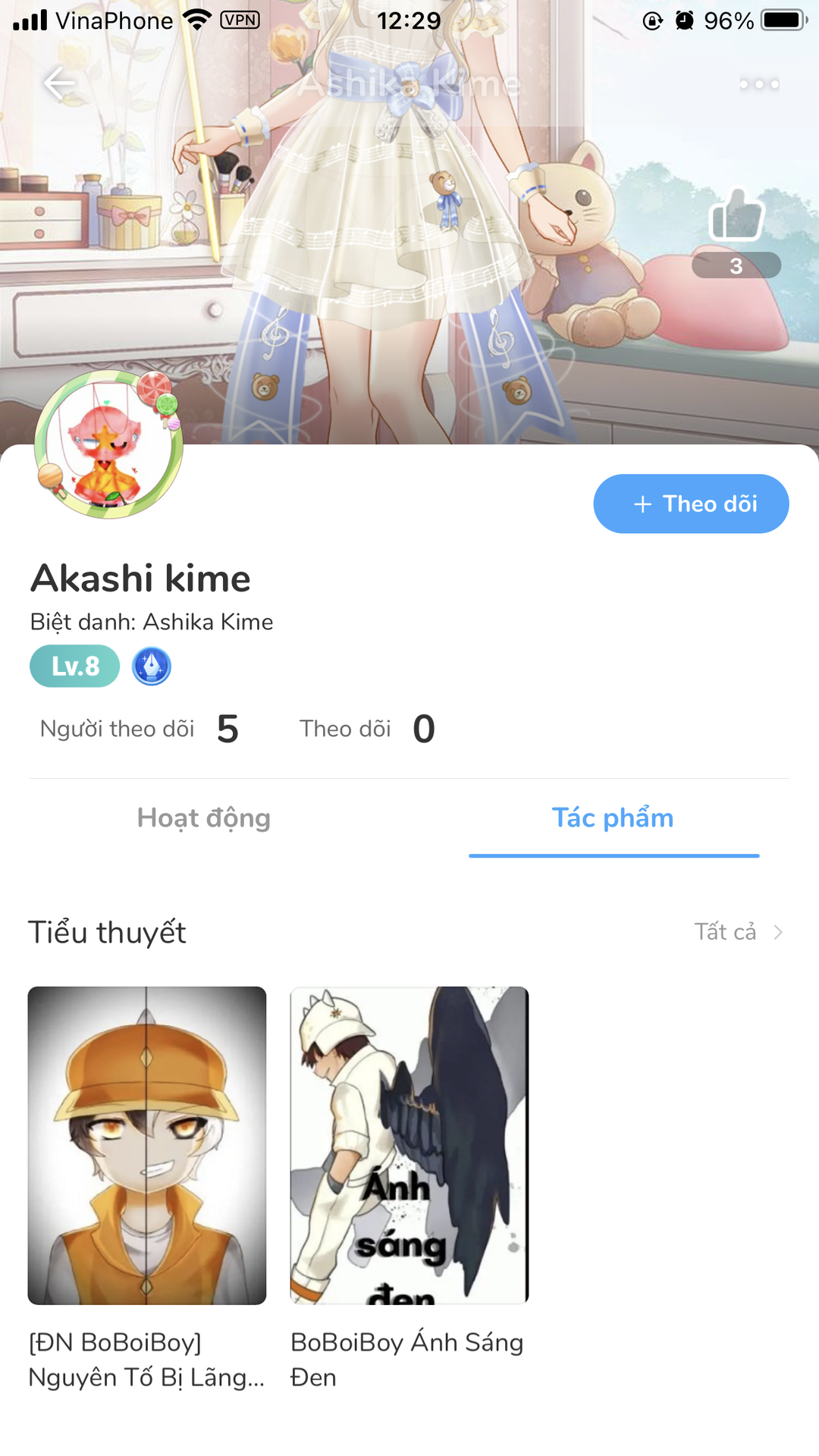Screen dimensions: 819x1456
Task: Open Tất cả to see all novels
Action: (x=738, y=932)
